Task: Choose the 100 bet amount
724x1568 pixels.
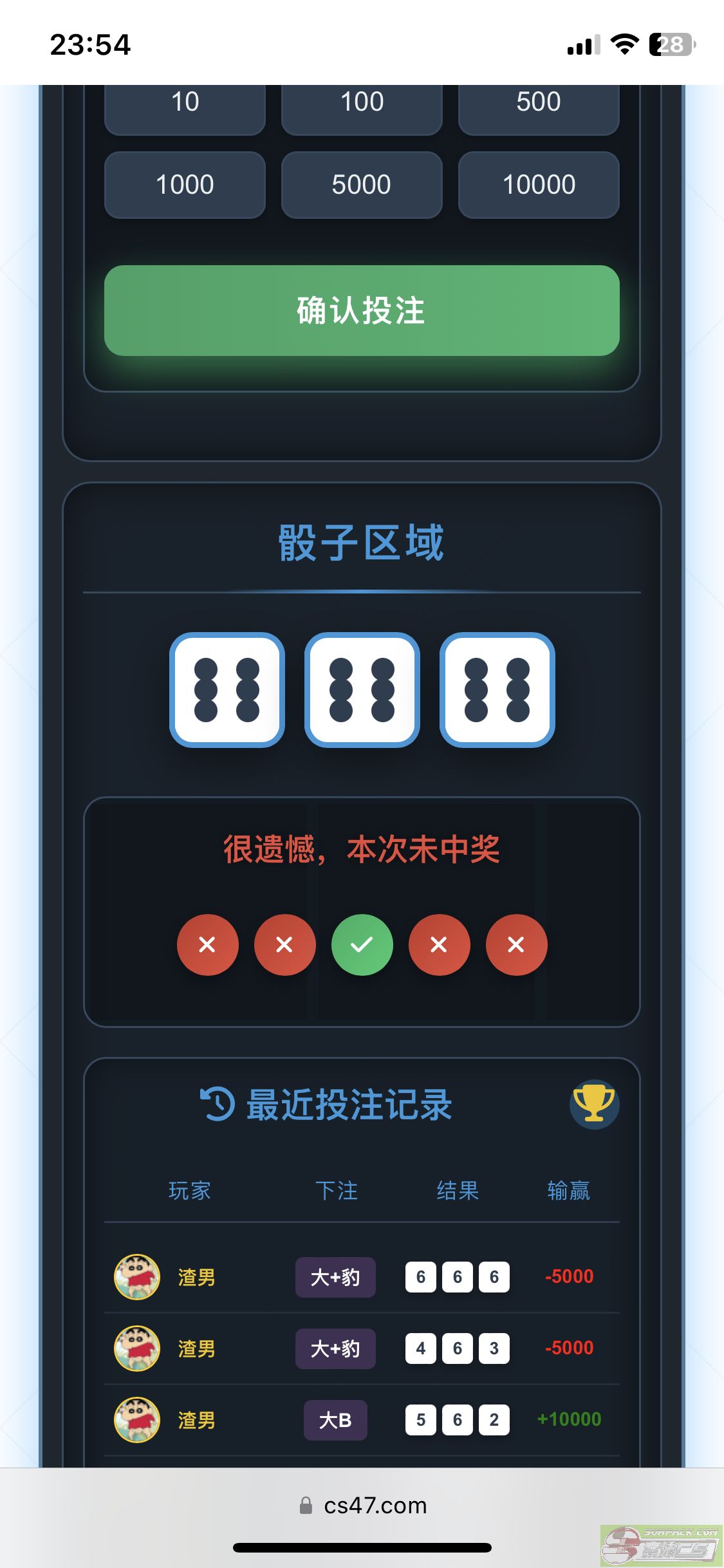Action: pyautogui.click(x=362, y=106)
